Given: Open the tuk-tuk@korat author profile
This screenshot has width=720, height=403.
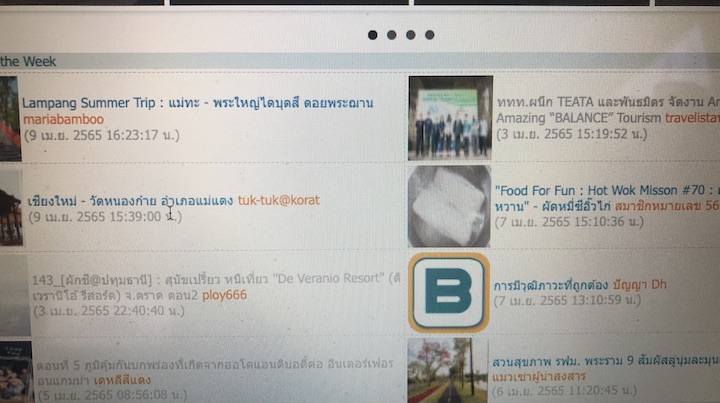Looking at the screenshot, I should tap(278, 200).
